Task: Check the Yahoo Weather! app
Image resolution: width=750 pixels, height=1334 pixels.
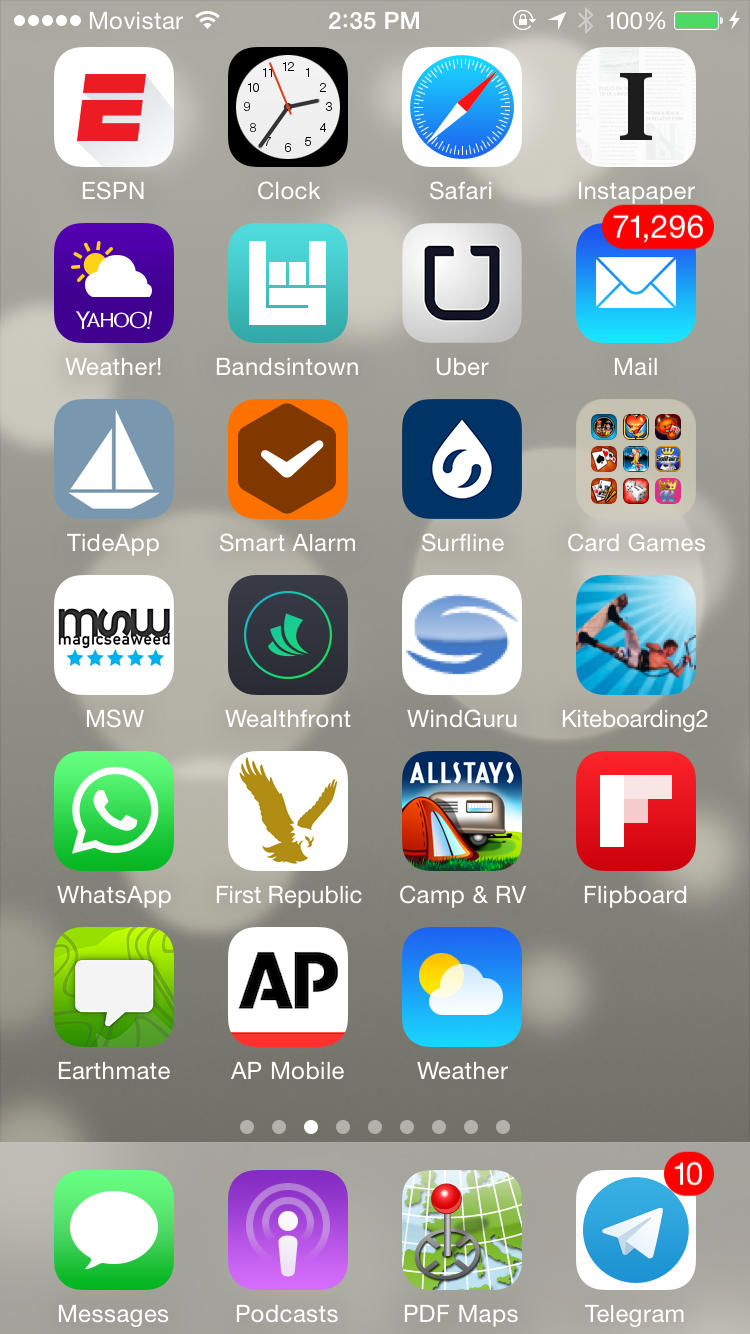Action: [x=114, y=283]
